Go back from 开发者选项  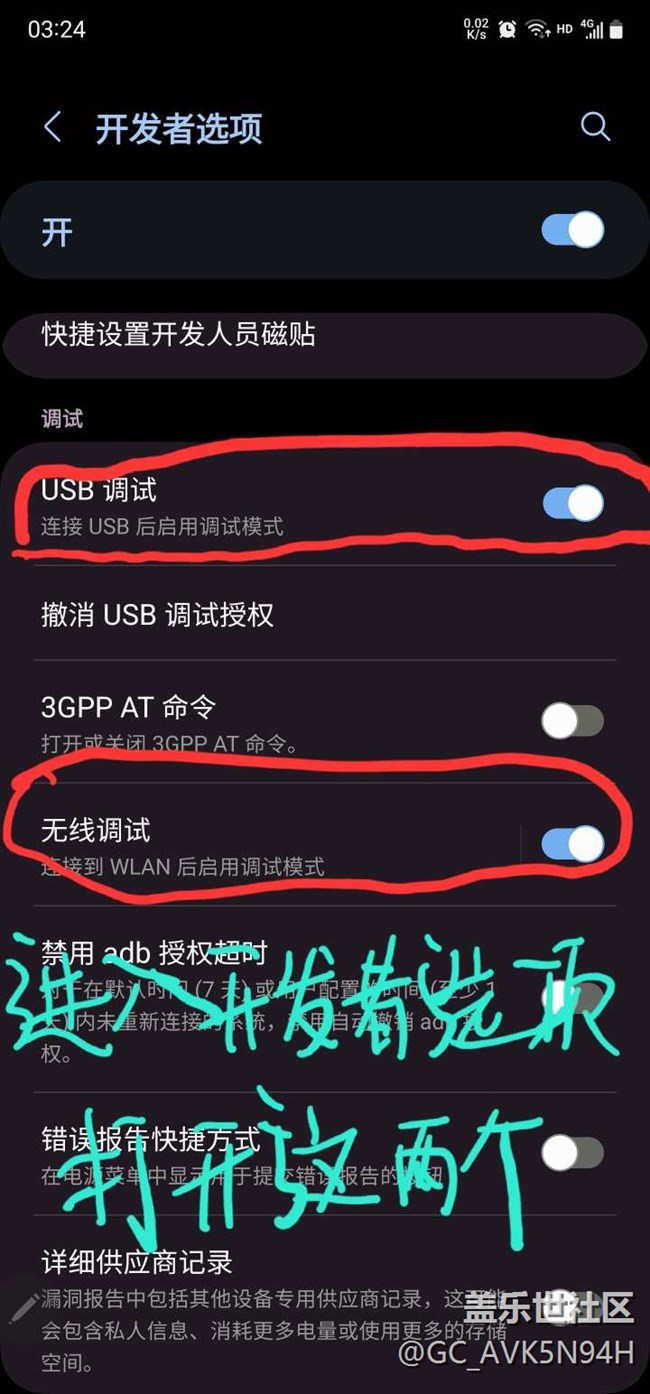coord(53,127)
